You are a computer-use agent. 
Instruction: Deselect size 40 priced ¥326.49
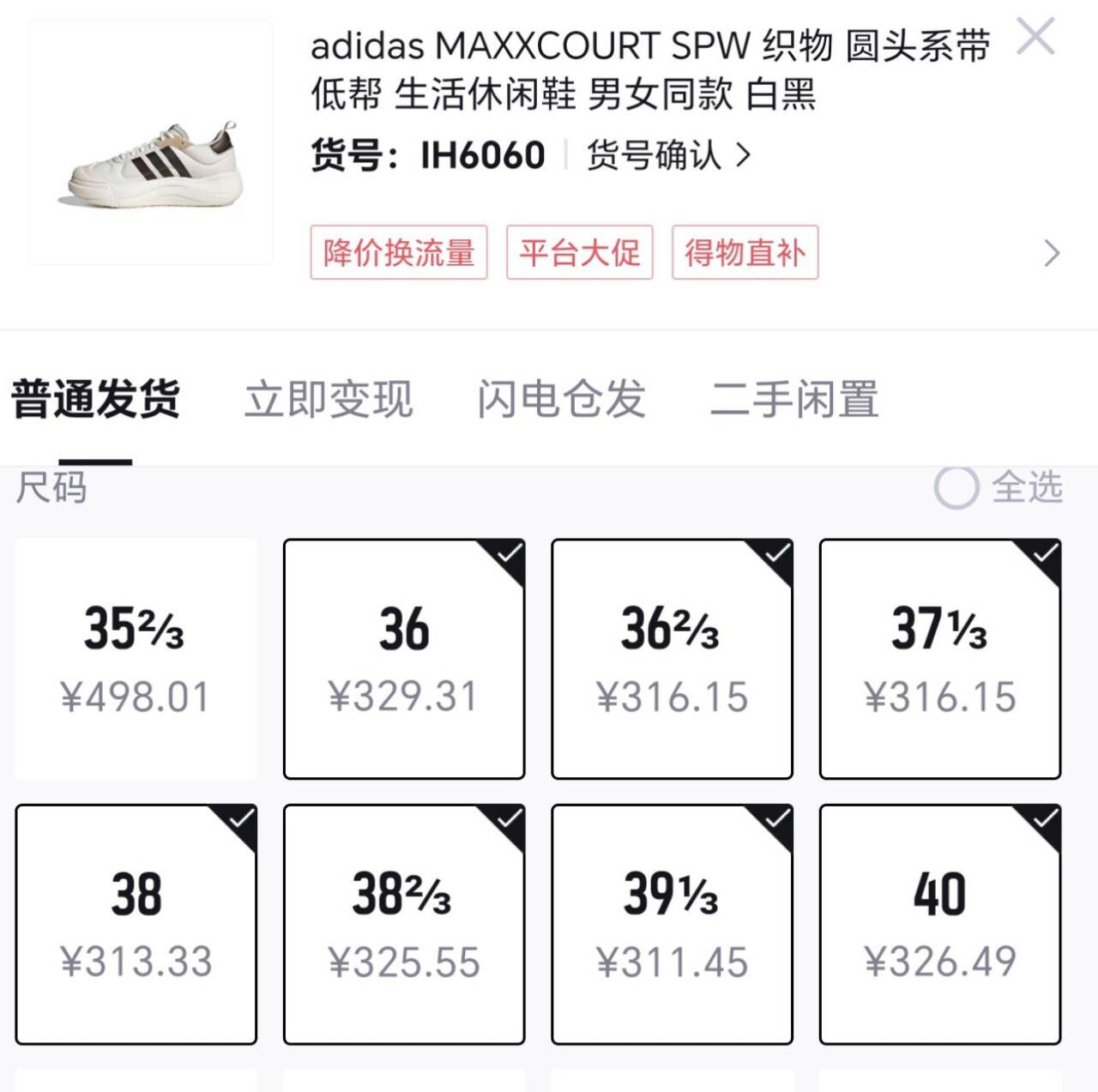940,925
